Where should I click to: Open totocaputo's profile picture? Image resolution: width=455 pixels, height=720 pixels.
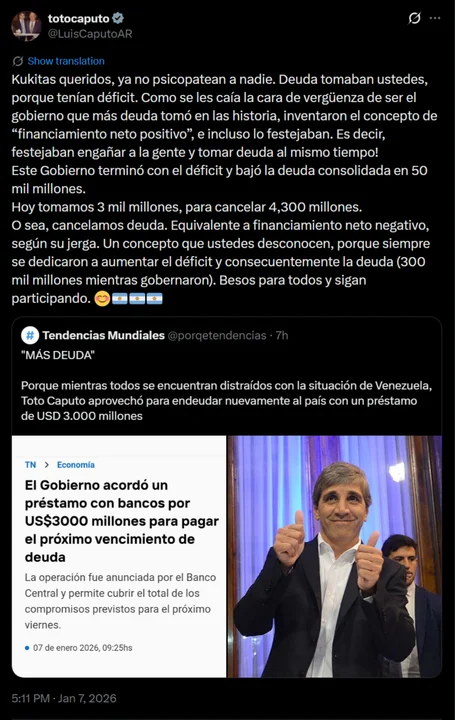click(26, 26)
